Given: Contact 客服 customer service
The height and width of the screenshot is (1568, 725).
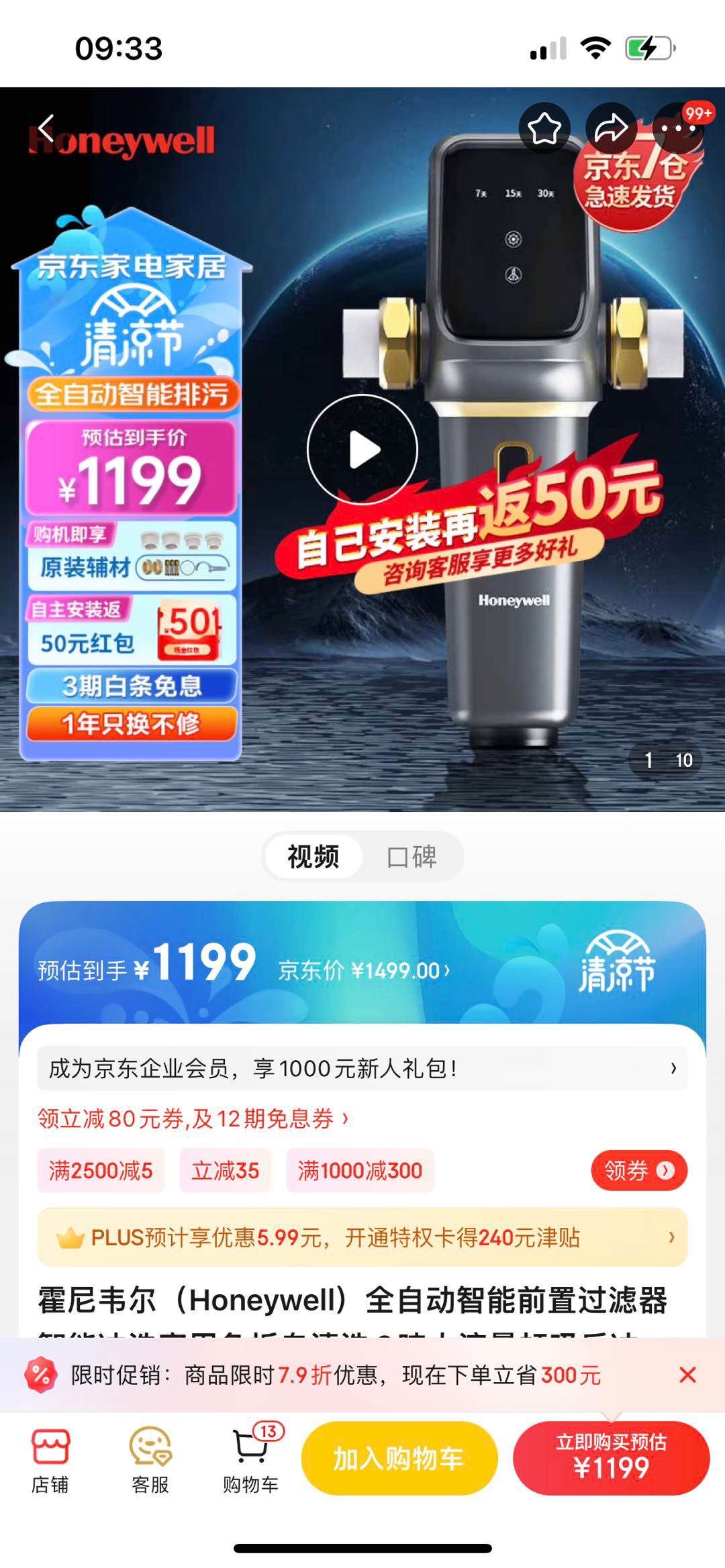Looking at the screenshot, I should click(150, 1460).
